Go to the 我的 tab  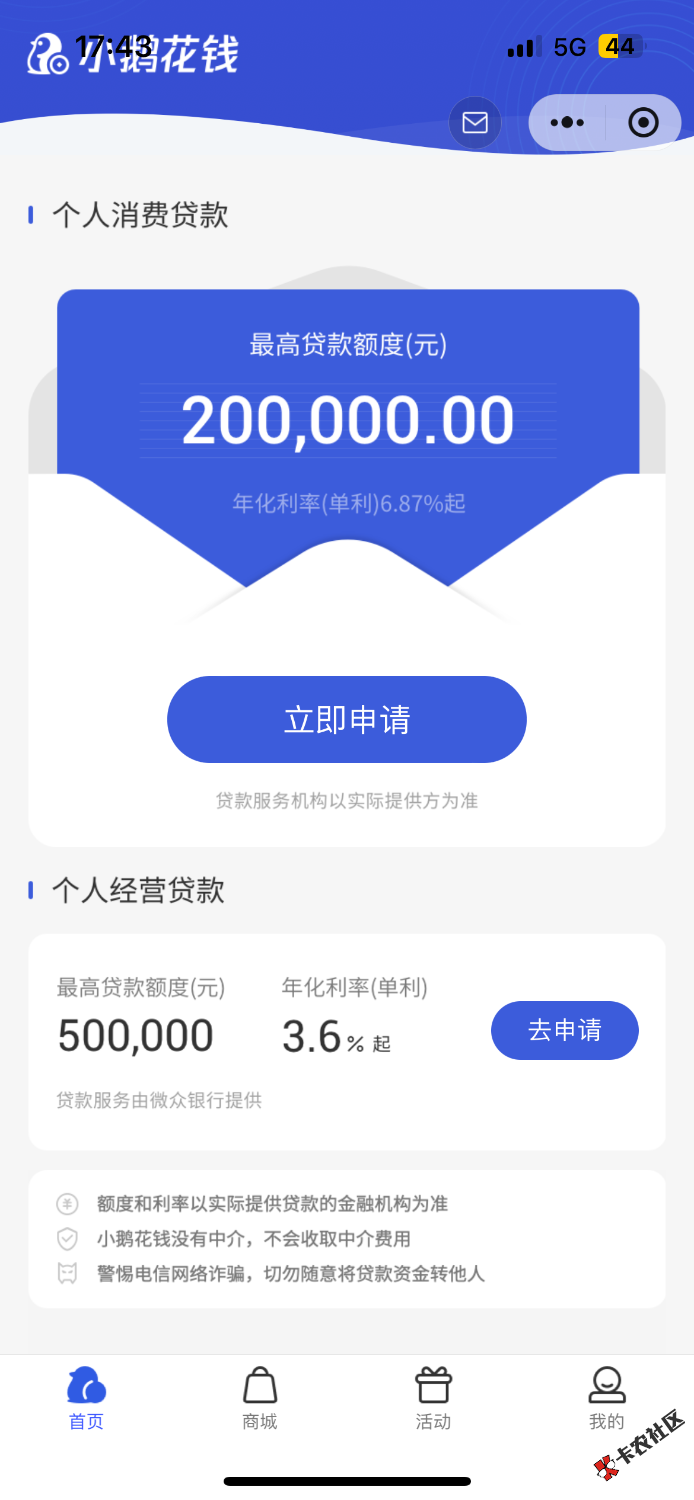606,1398
